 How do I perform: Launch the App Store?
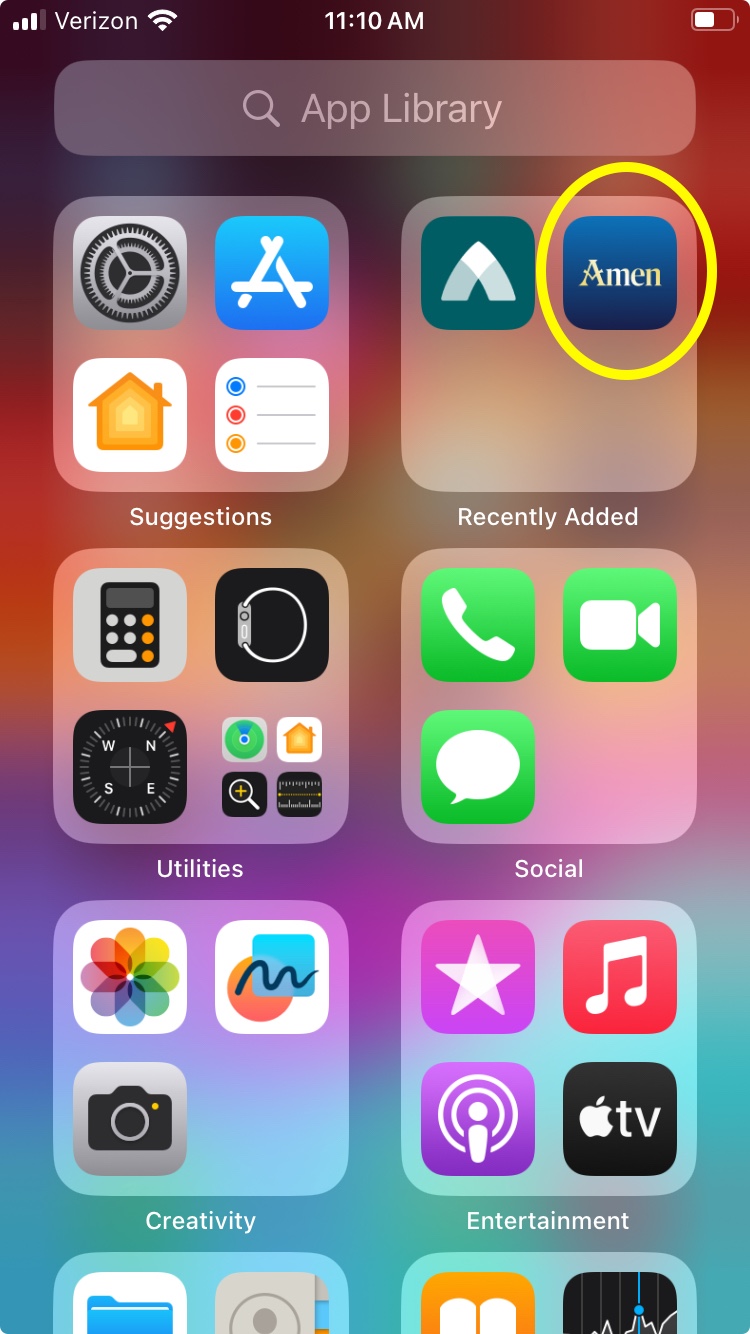click(272, 273)
